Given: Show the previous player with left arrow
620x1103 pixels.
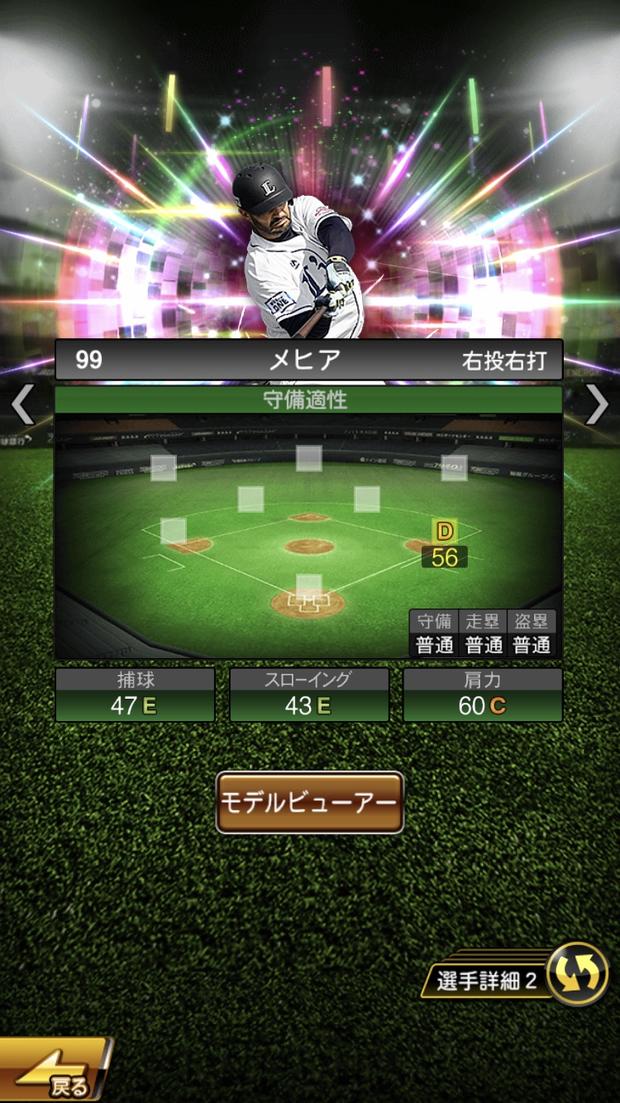Looking at the screenshot, I should 22,404.
